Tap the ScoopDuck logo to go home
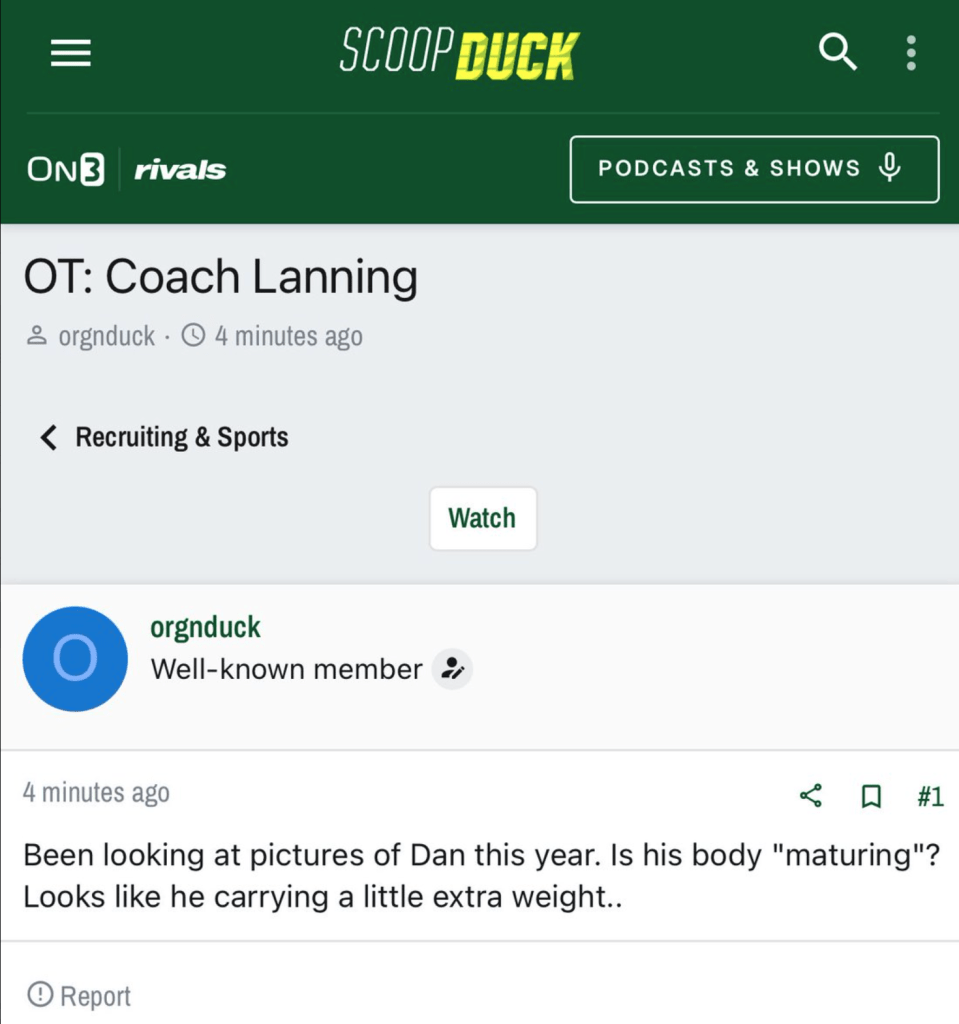This screenshot has height=1024, width=959. coord(459,53)
